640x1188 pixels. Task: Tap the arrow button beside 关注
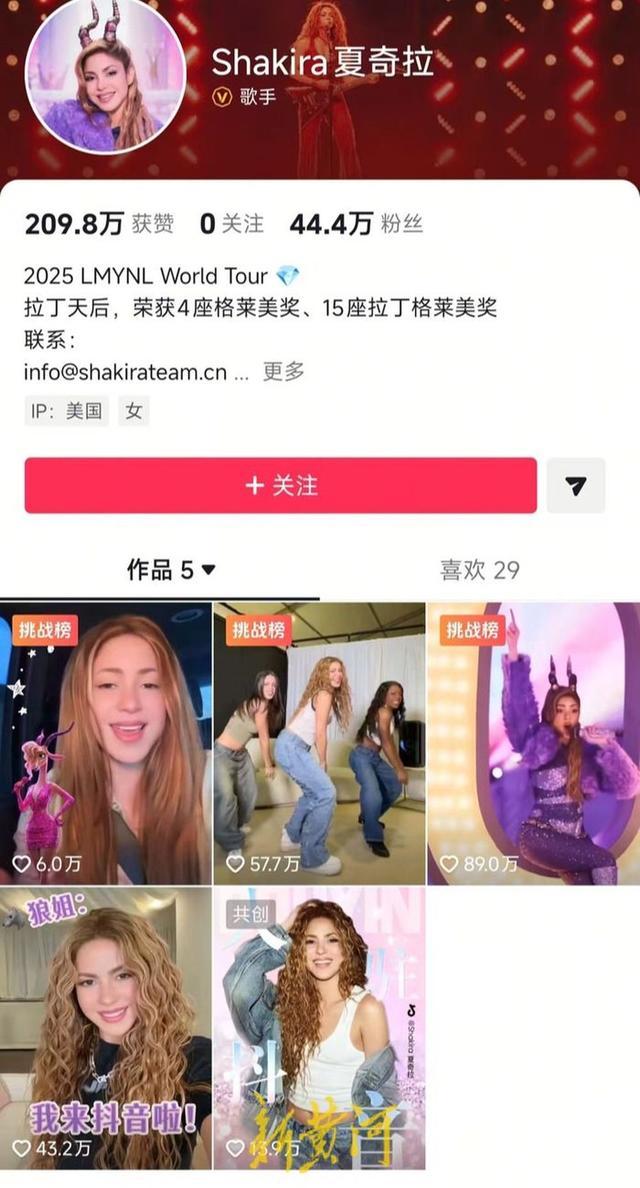click(575, 486)
